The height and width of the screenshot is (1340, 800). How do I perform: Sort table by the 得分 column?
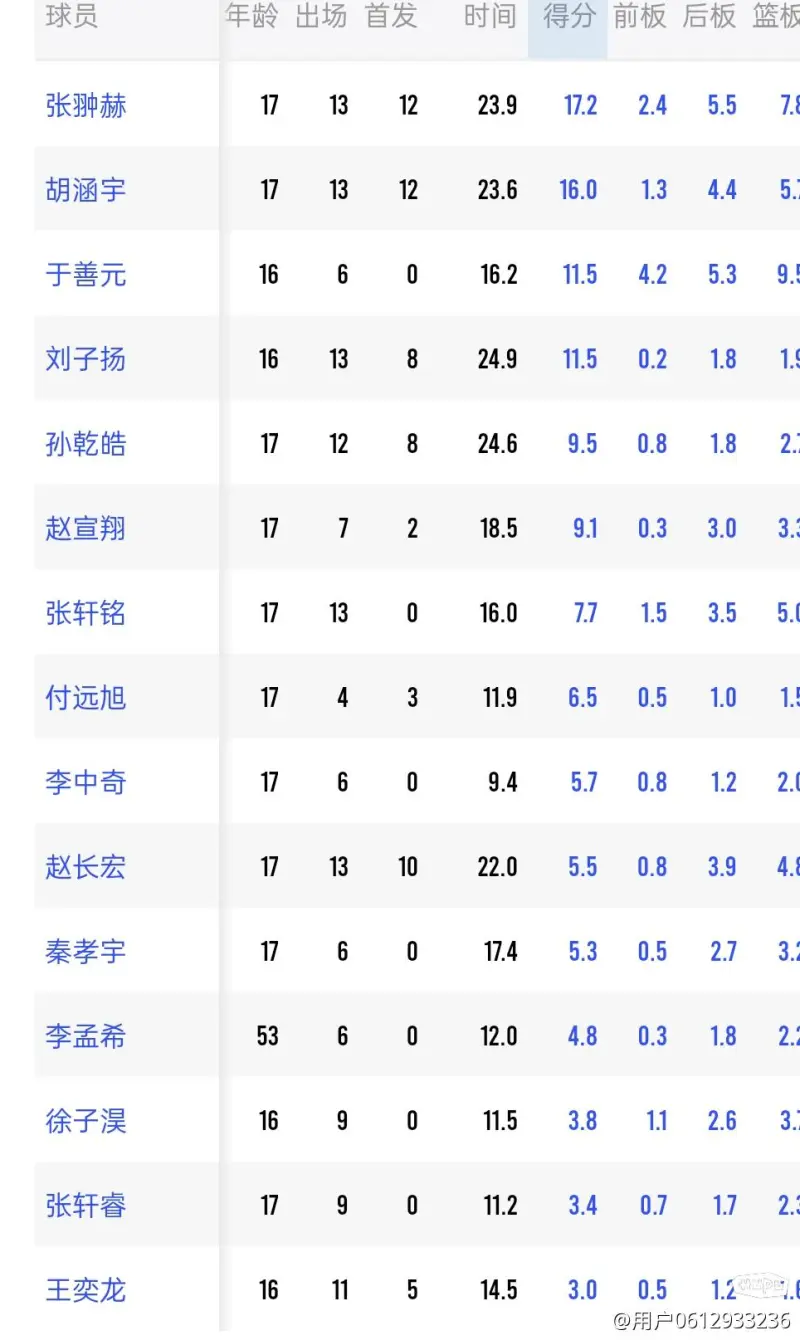pos(568,16)
